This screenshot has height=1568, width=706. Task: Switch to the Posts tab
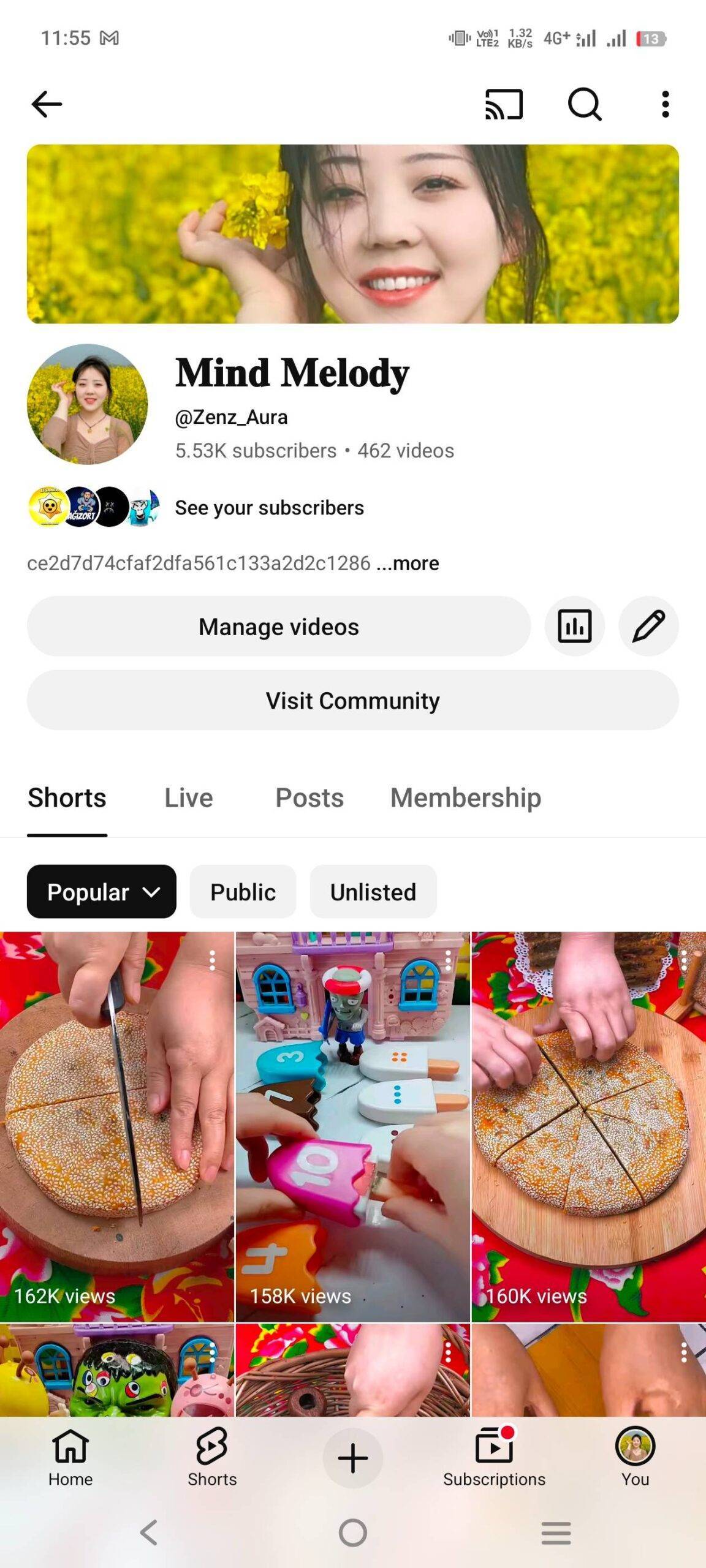click(309, 798)
